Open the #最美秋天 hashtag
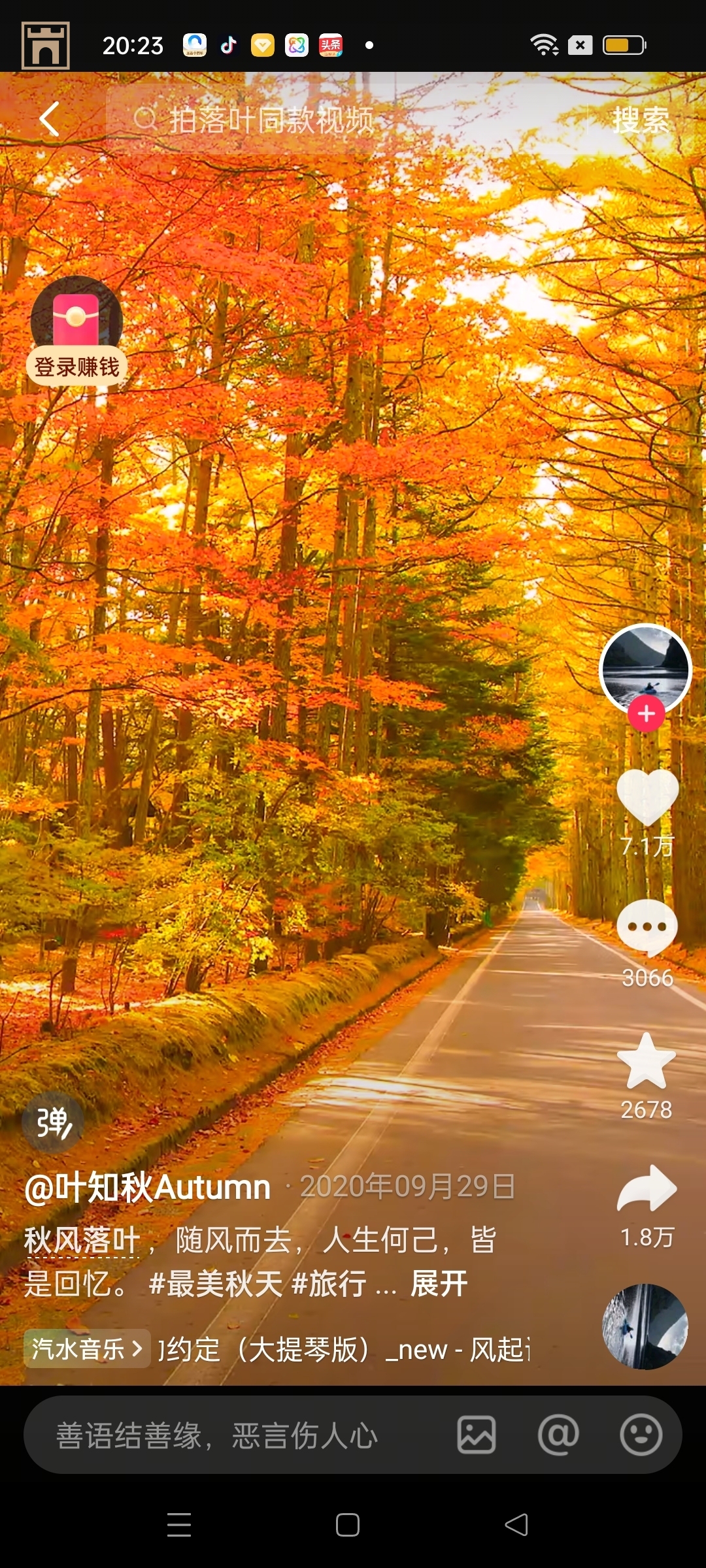The height and width of the screenshot is (1568, 706). [216, 1284]
